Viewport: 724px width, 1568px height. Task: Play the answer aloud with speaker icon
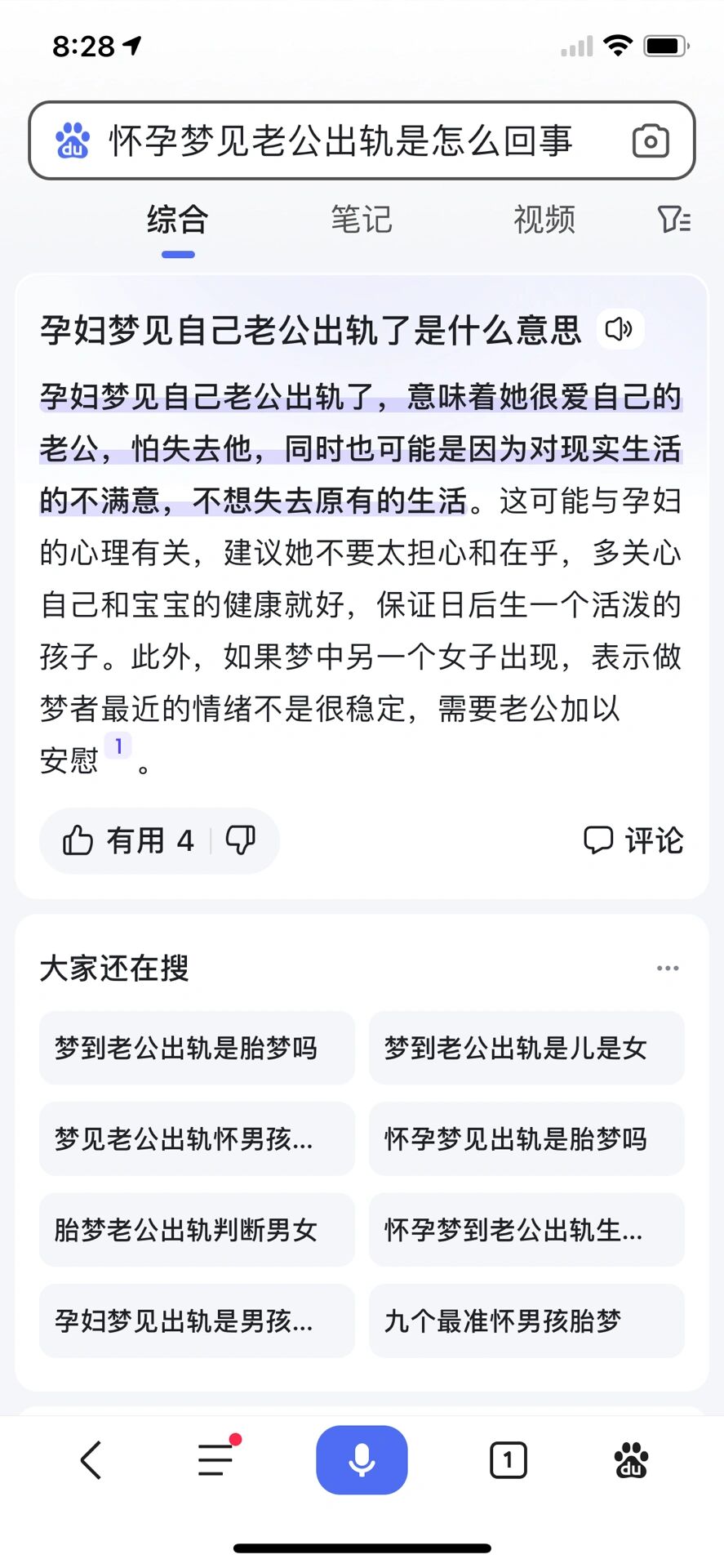620,329
